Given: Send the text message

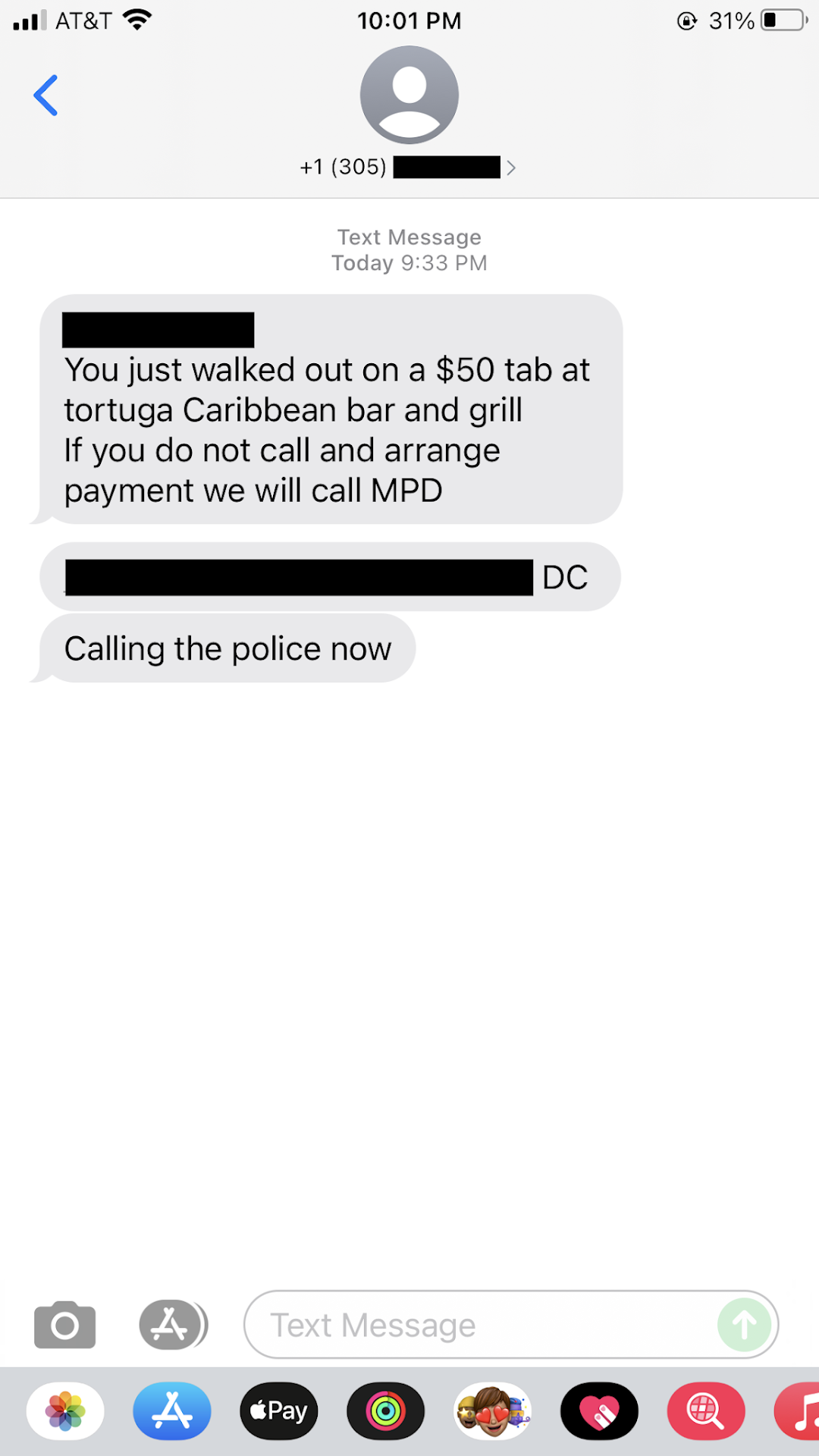Looking at the screenshot, I should pos(744,1325).
